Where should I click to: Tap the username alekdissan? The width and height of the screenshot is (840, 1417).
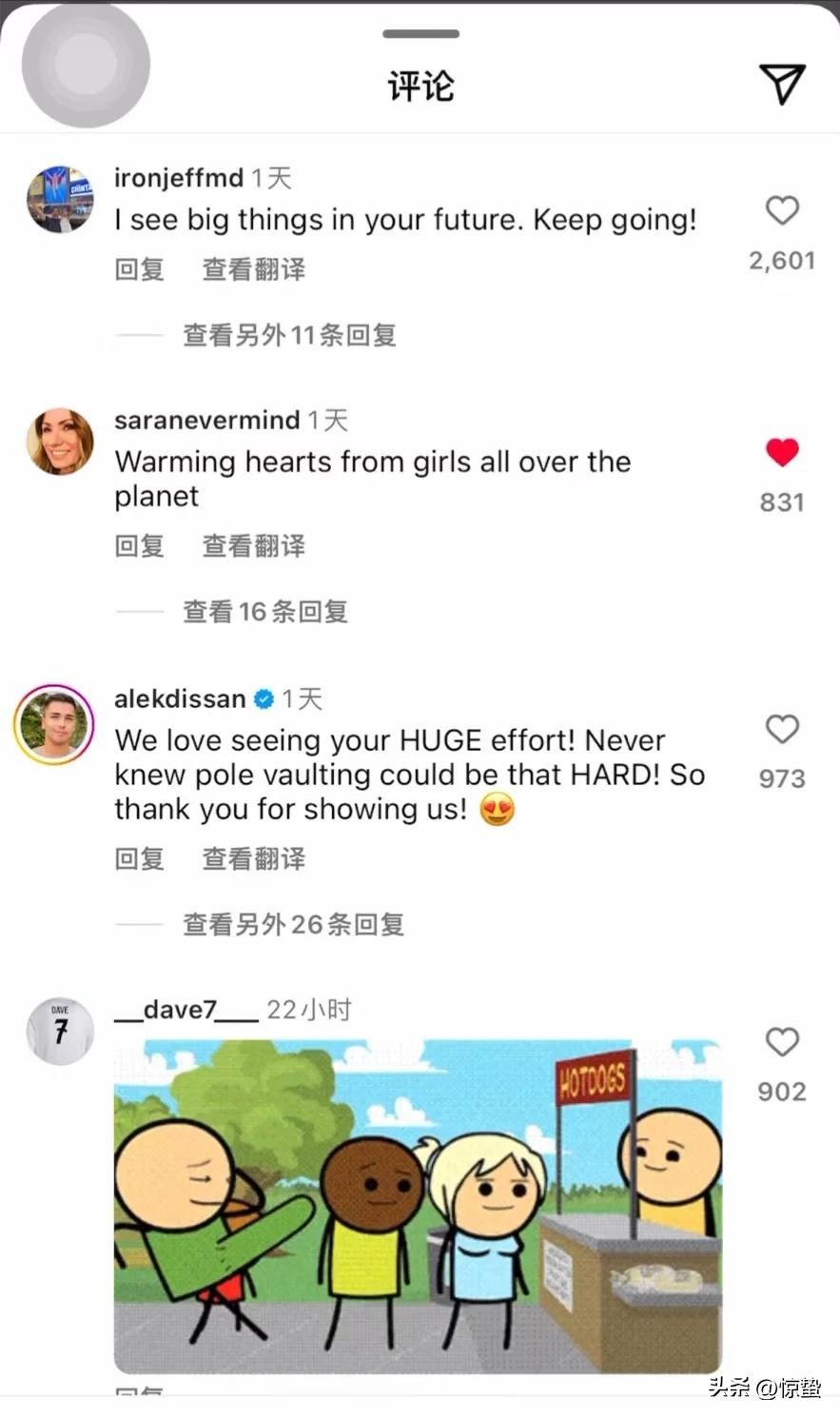click(x=180, y=699)
